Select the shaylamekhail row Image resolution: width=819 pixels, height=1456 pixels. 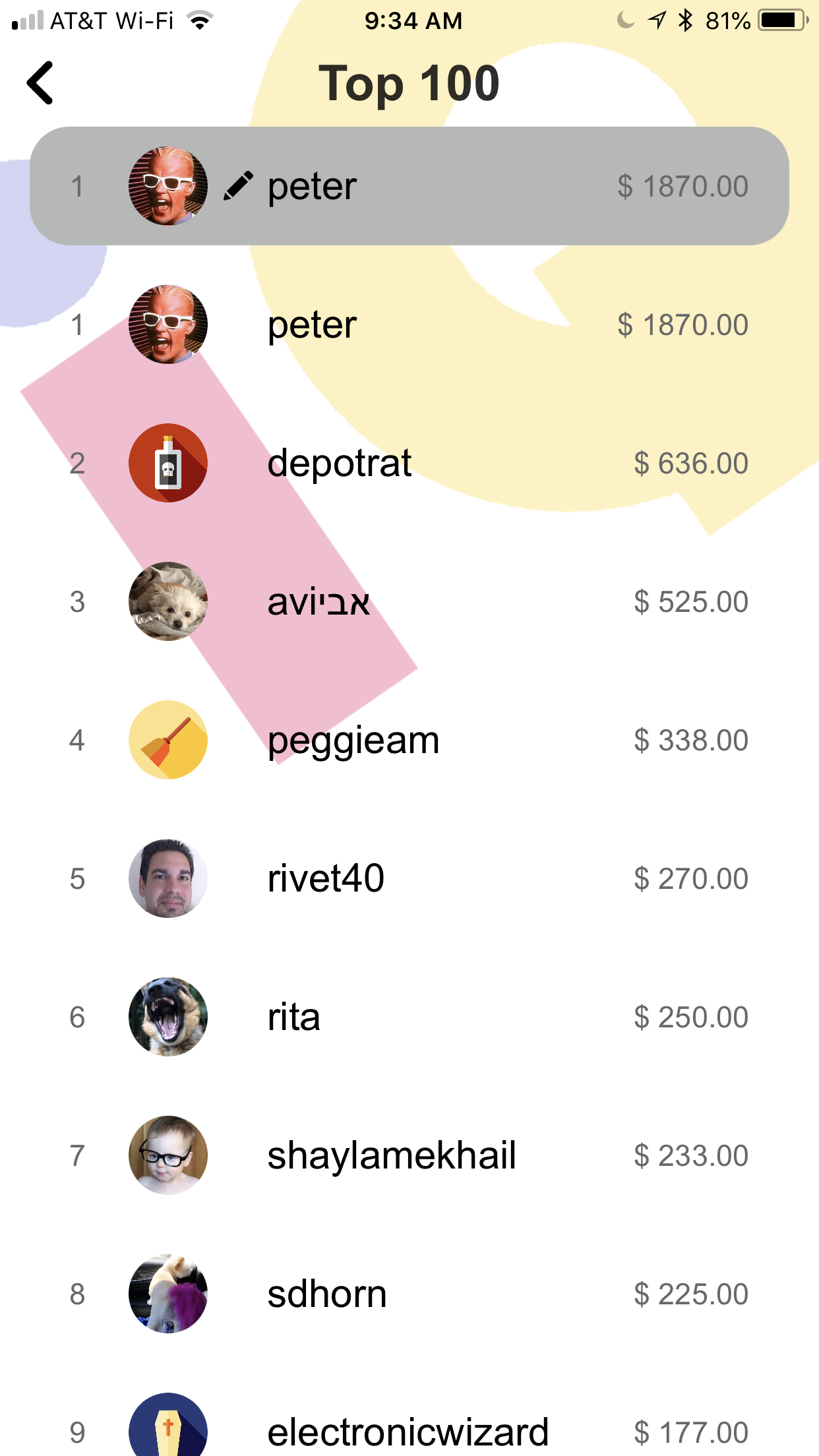point(409,1155)
